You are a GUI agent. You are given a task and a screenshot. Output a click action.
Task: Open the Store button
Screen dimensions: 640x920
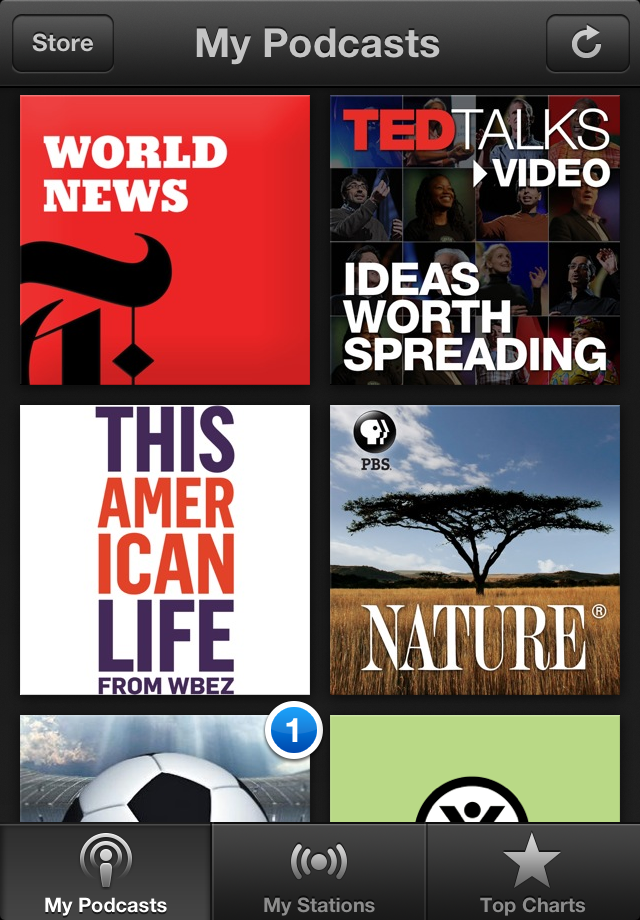(62, 43)
